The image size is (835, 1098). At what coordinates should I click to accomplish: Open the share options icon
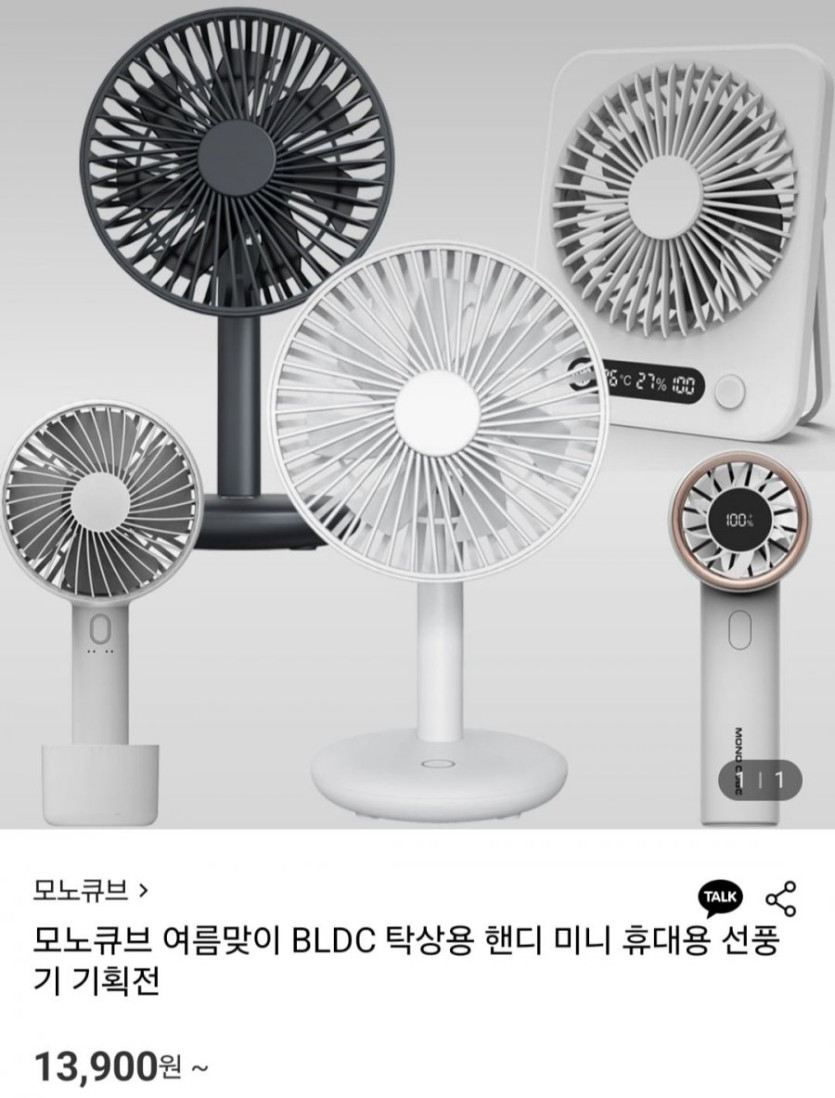(781, 898)
